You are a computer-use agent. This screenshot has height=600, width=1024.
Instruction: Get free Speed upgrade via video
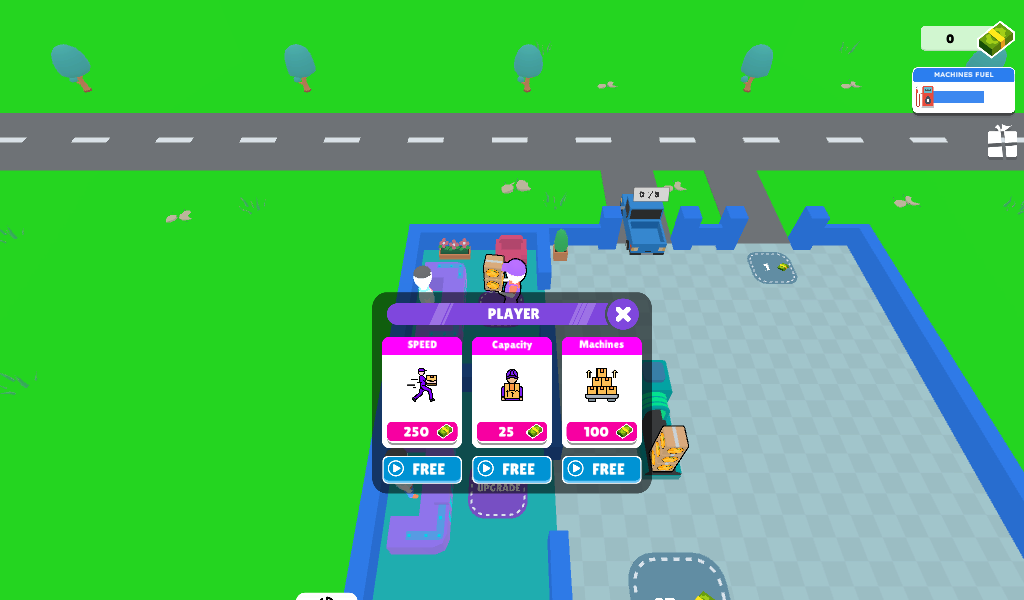[422, 469]
